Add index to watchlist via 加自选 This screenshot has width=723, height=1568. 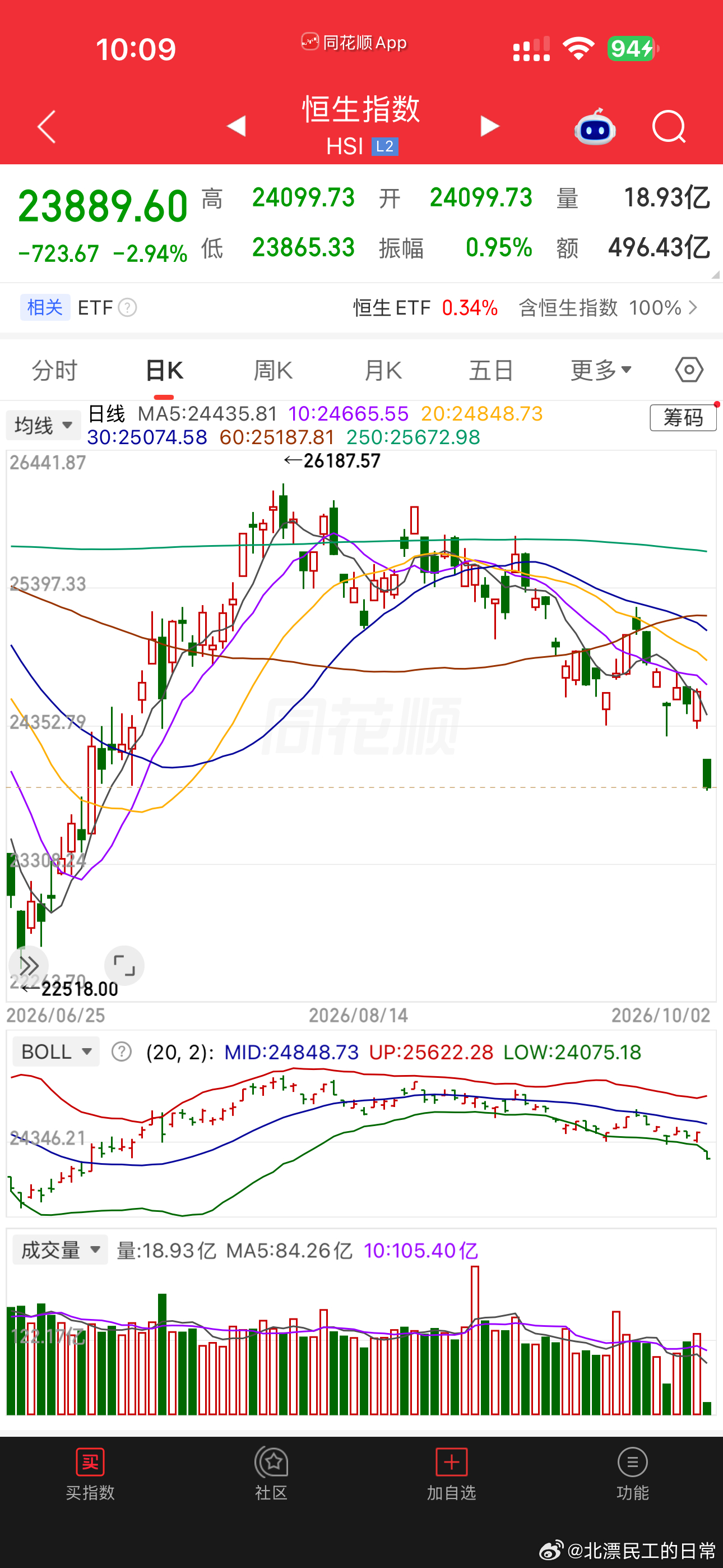[x=452, y=1474]
